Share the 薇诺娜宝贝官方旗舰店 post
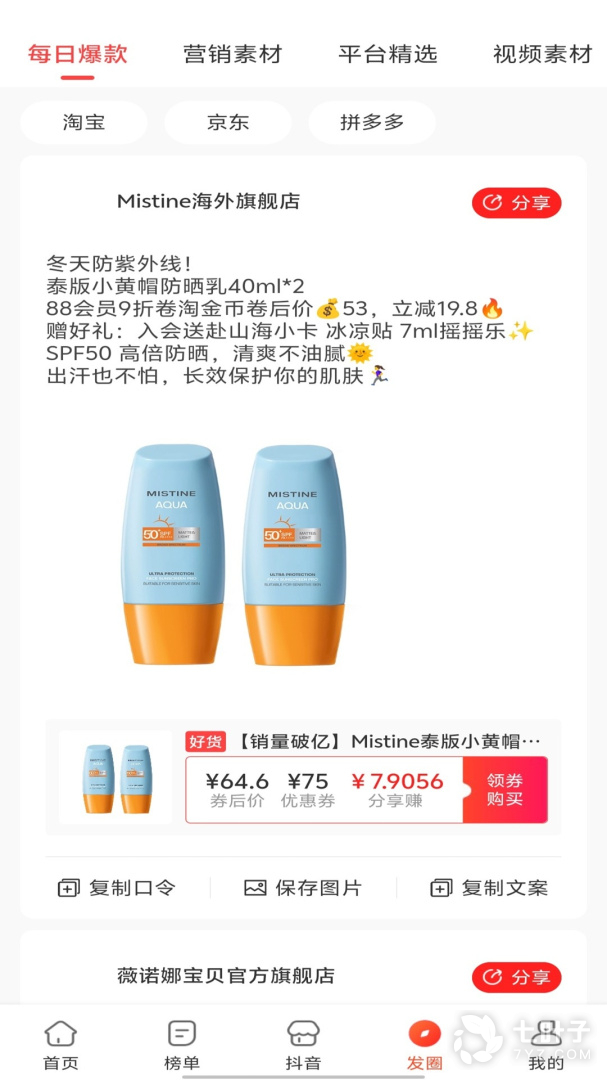 [x=516, y=977]
